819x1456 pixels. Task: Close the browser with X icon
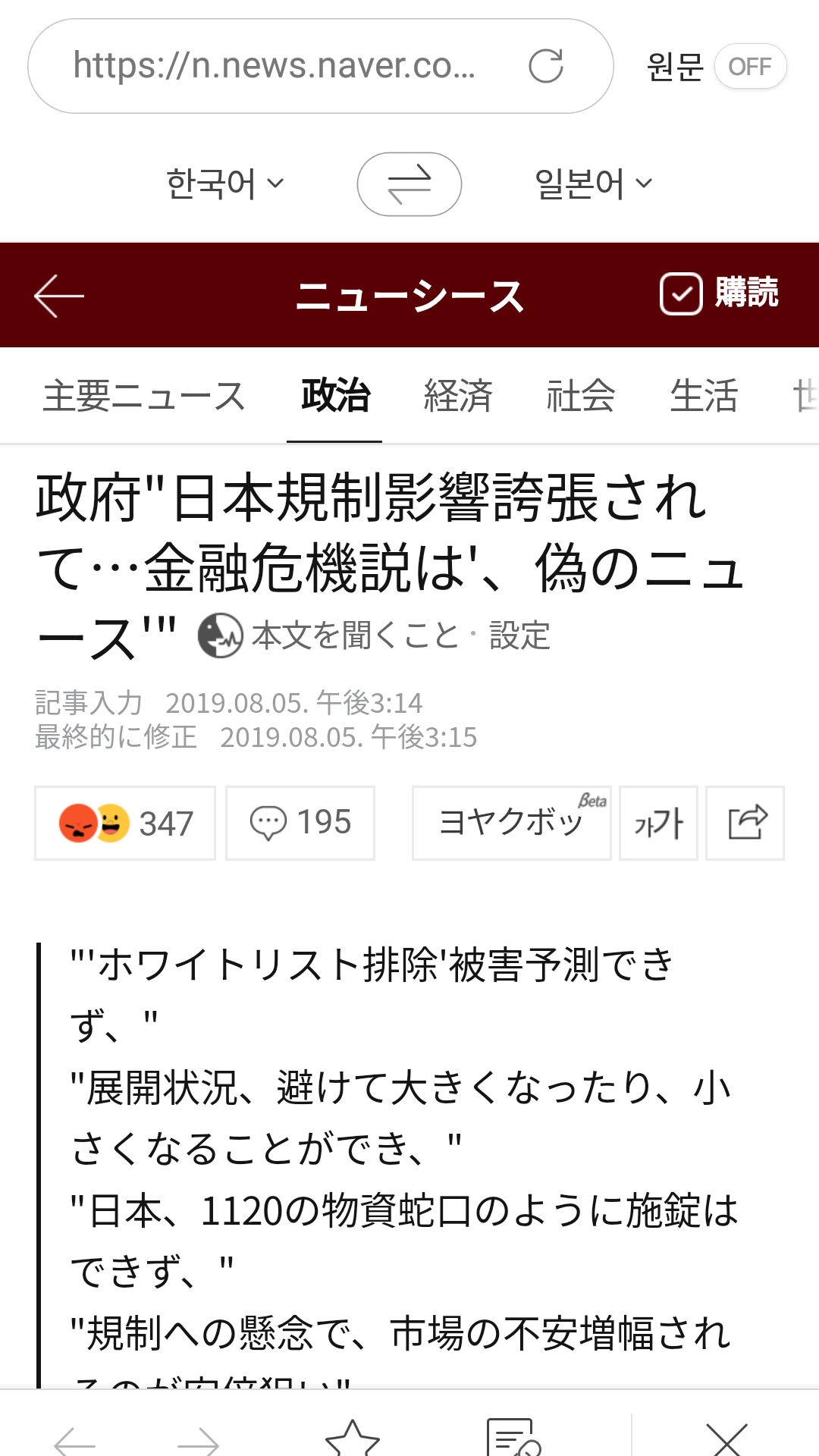coord(726,1437)
